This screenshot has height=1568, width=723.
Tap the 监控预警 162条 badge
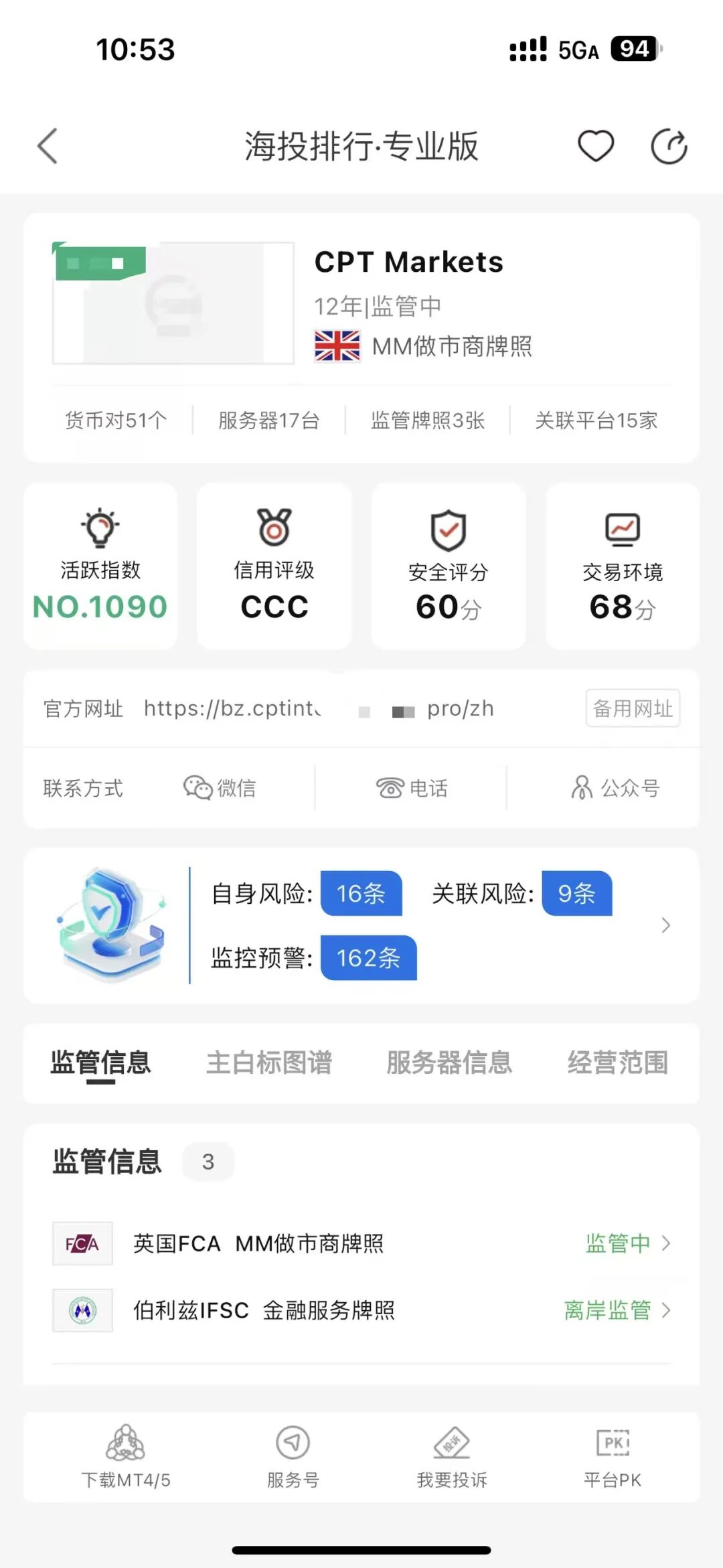coord(369,959)
